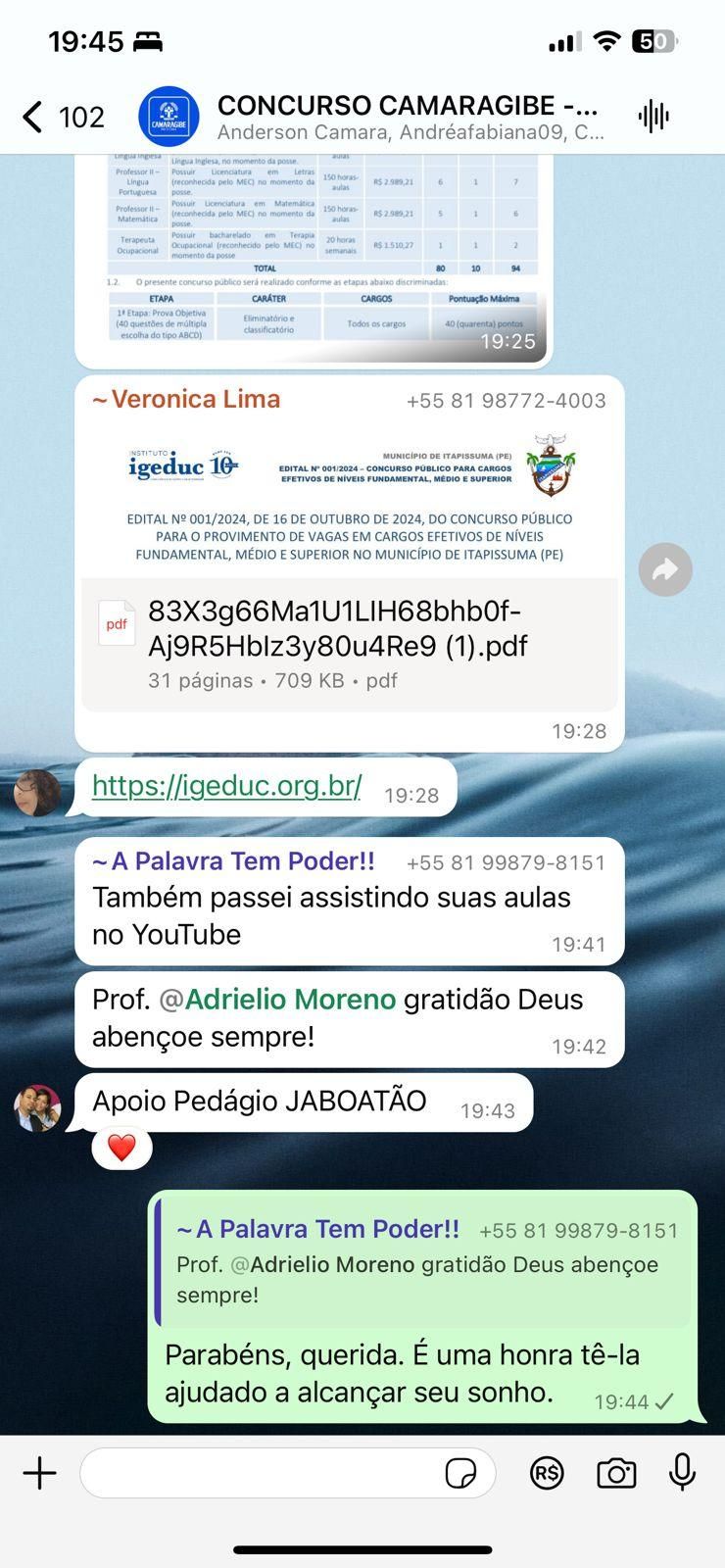Image resolution: width=725 pixels, height=1568 pixels.
Task: Open the profile photo beside Apoio Pedágio message
Action: [38, 1108]
